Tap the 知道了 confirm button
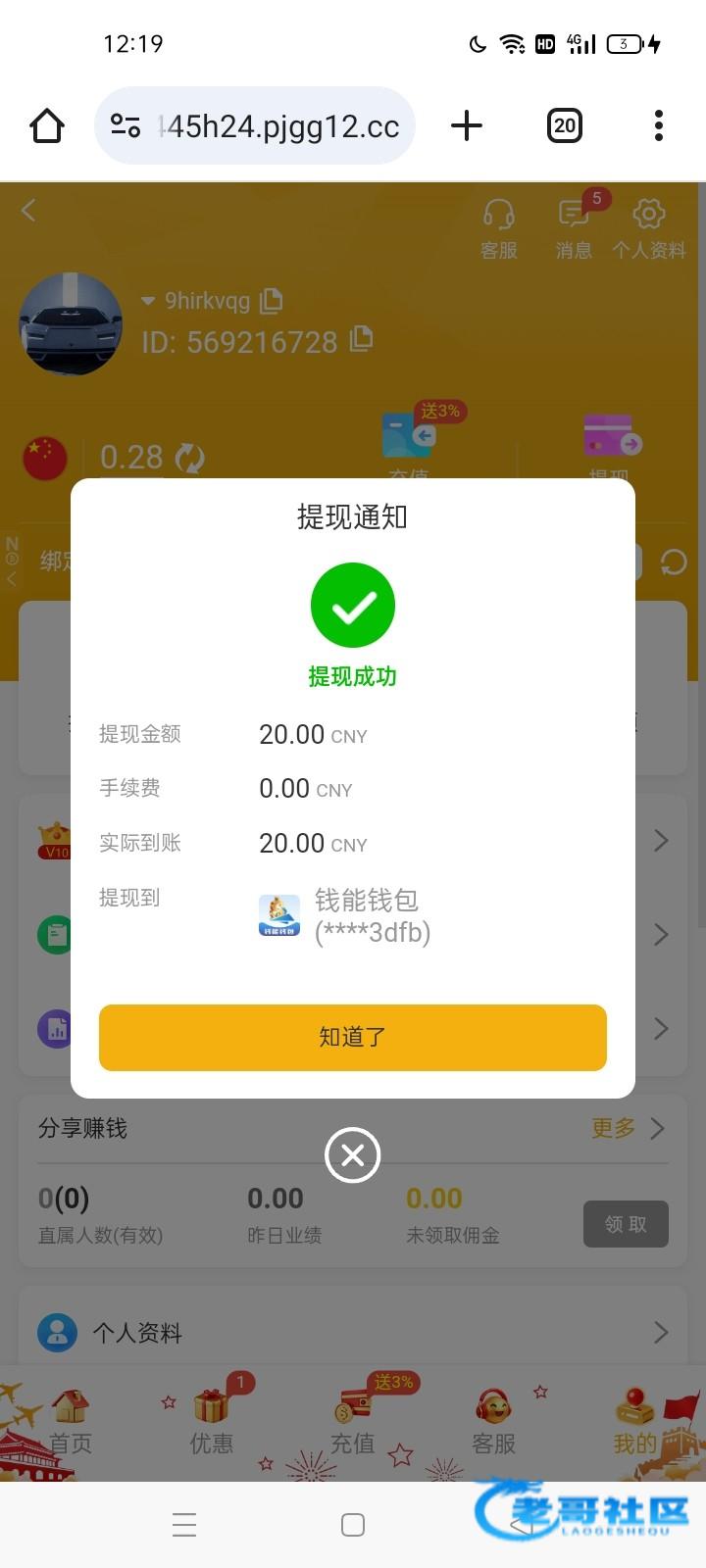The image size is (706, 1568). [x=352, y=1037]
